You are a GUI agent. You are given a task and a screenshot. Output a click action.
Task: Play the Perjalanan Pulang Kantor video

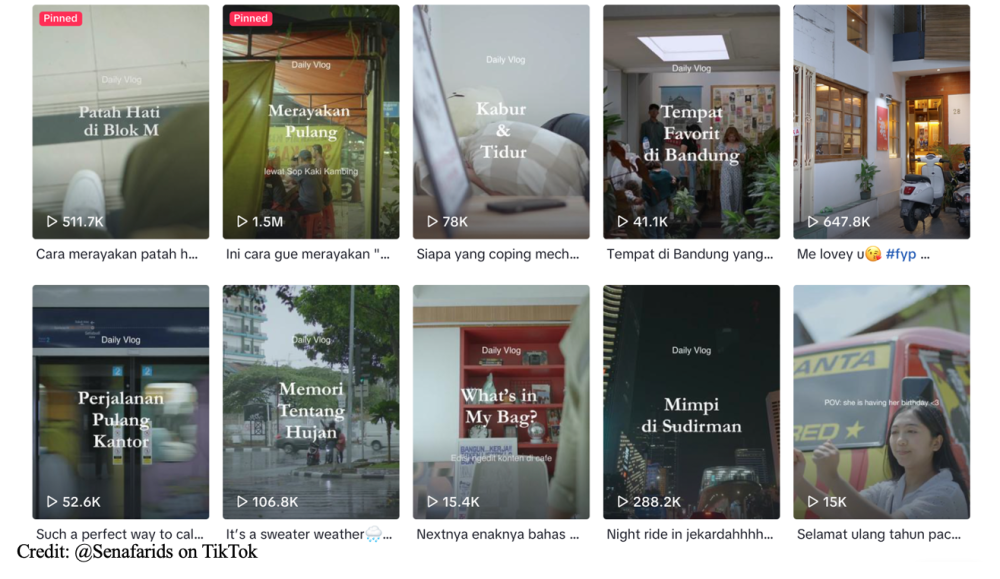coord(120,402)
